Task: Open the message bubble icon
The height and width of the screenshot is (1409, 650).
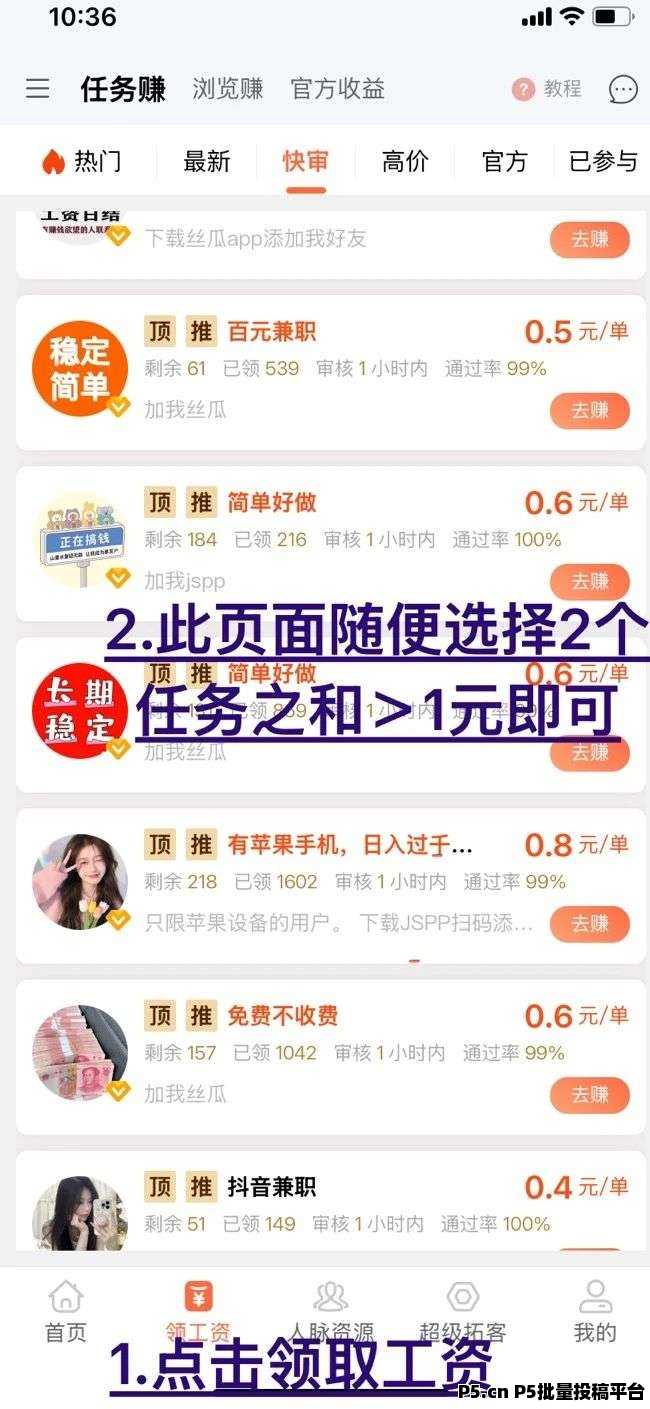Action: (x=623, y=89)
